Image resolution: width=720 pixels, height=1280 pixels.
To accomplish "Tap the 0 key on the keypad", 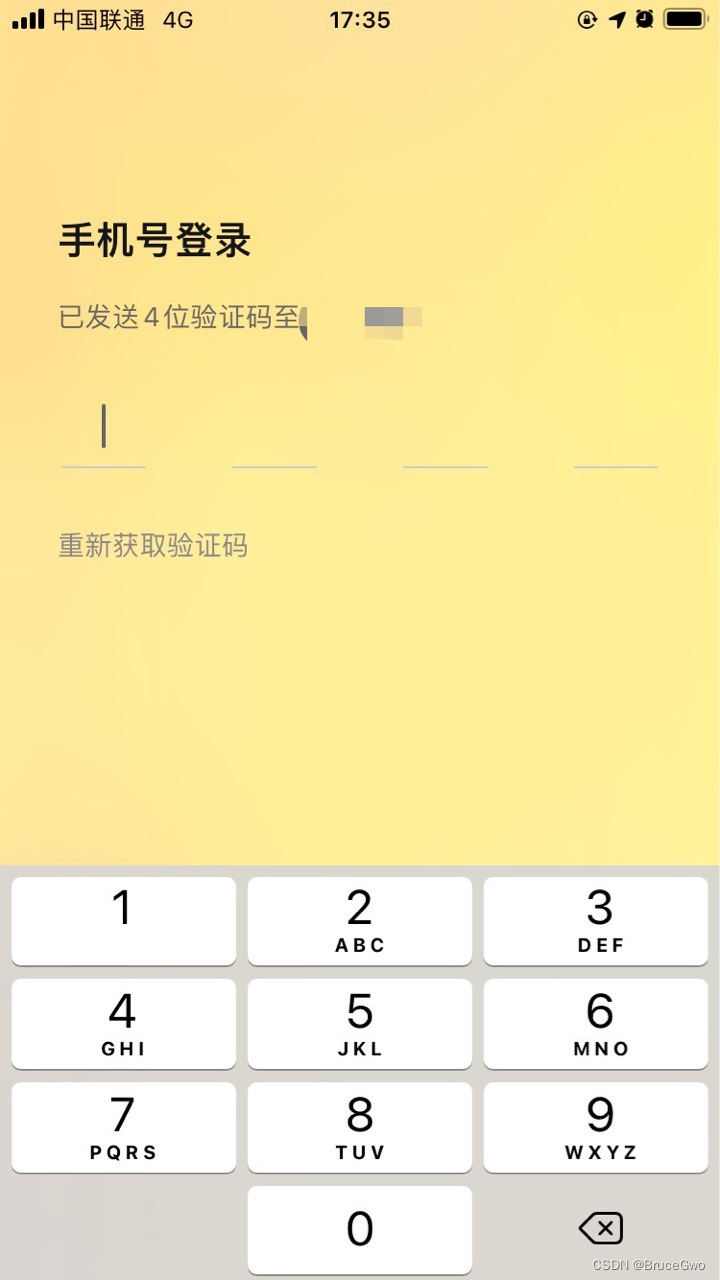I will [x=360, y=1229].
